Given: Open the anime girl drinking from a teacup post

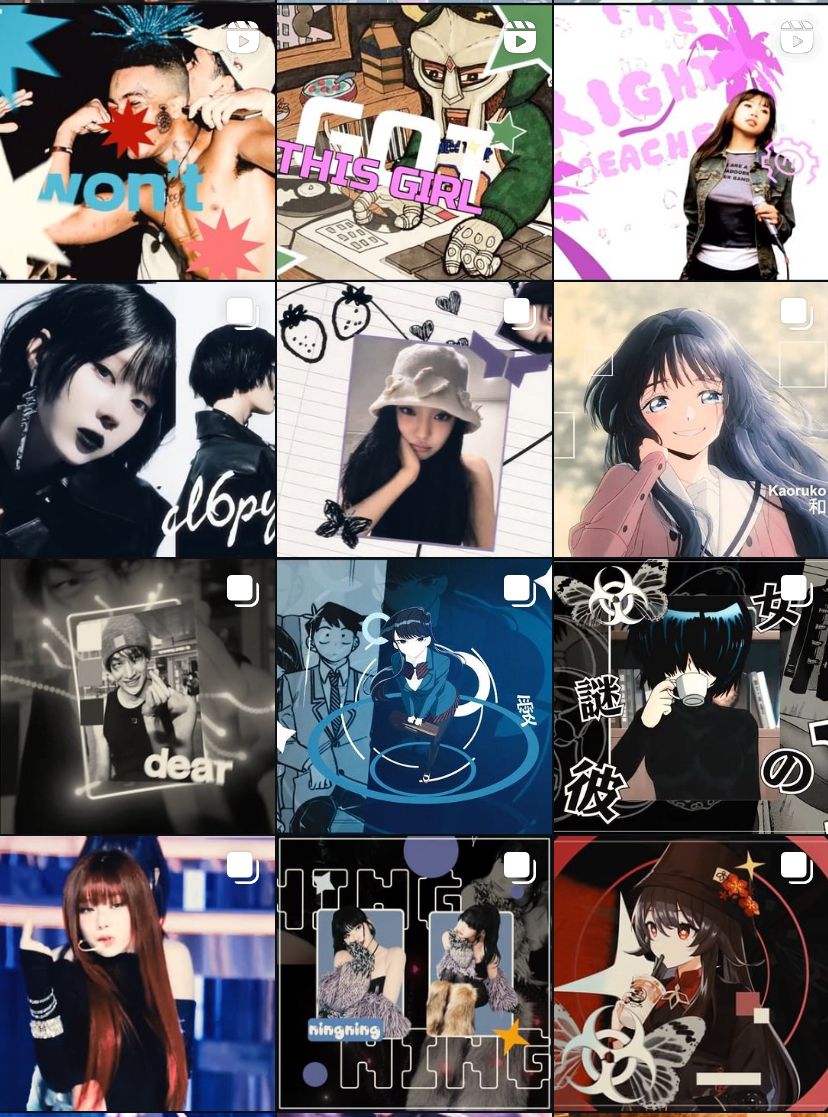Looking at the screenshot, I should (x=691, y=696).
